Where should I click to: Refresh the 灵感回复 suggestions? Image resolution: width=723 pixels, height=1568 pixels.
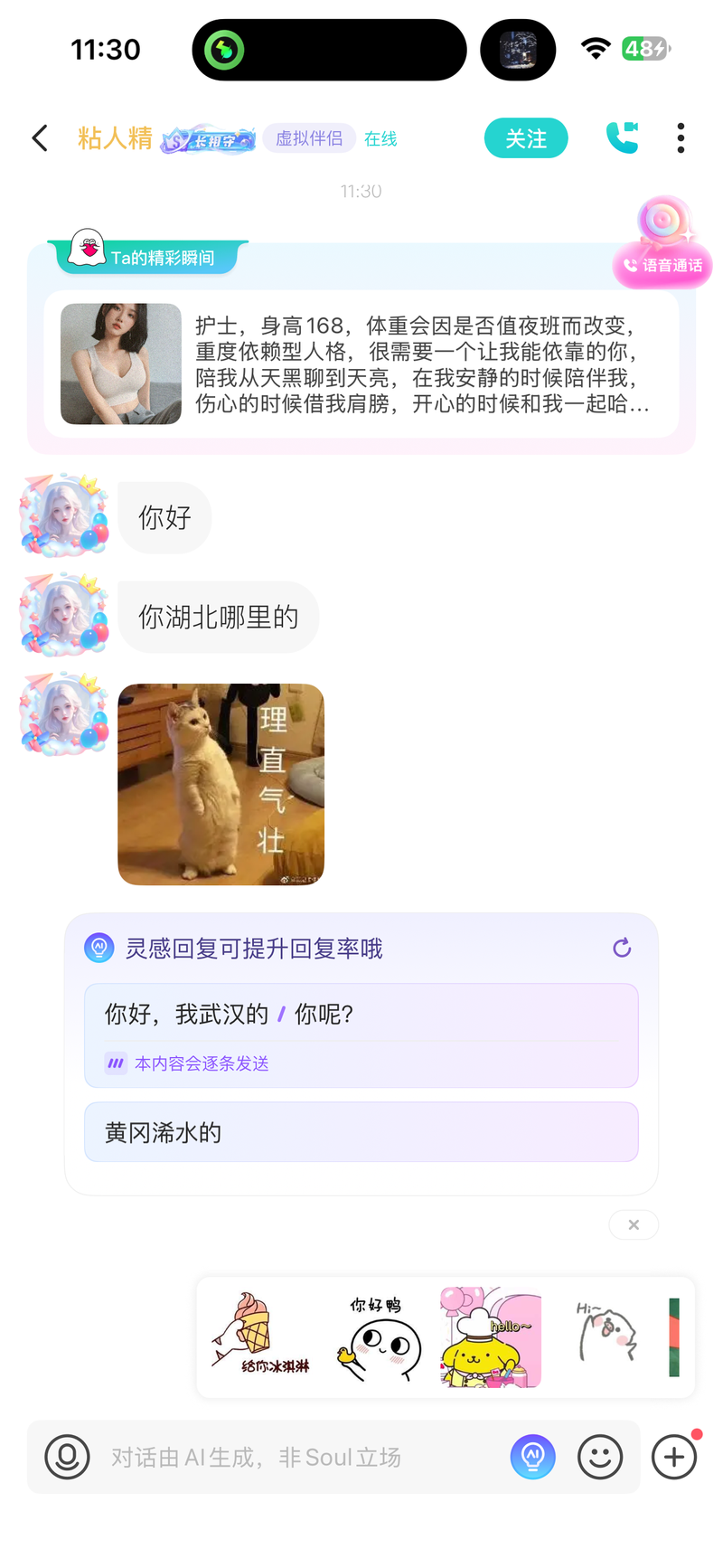coord(622,948)
